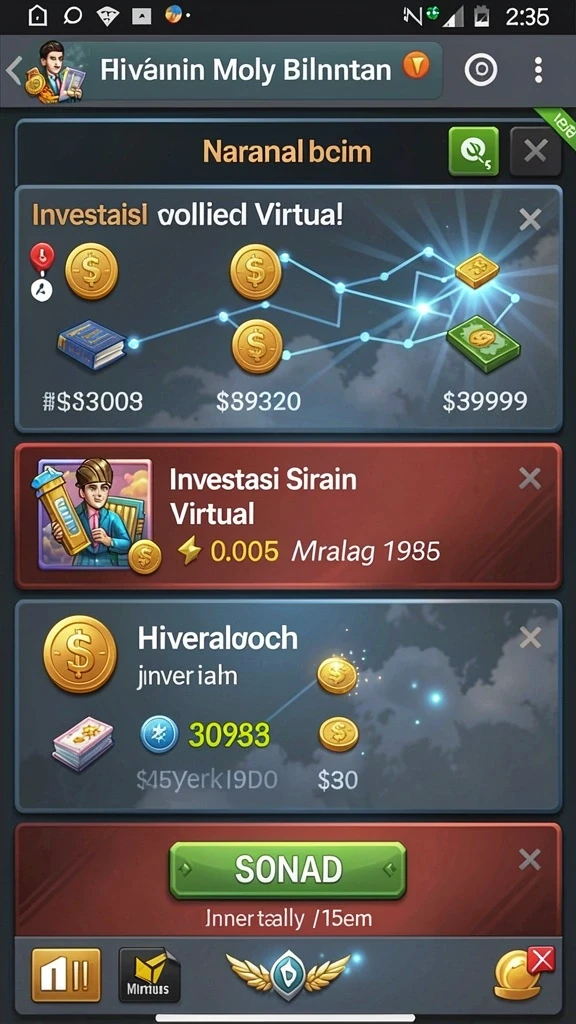
Task: Tap the green search button beside Naranal bcim
Action: [x=473, y=152]
